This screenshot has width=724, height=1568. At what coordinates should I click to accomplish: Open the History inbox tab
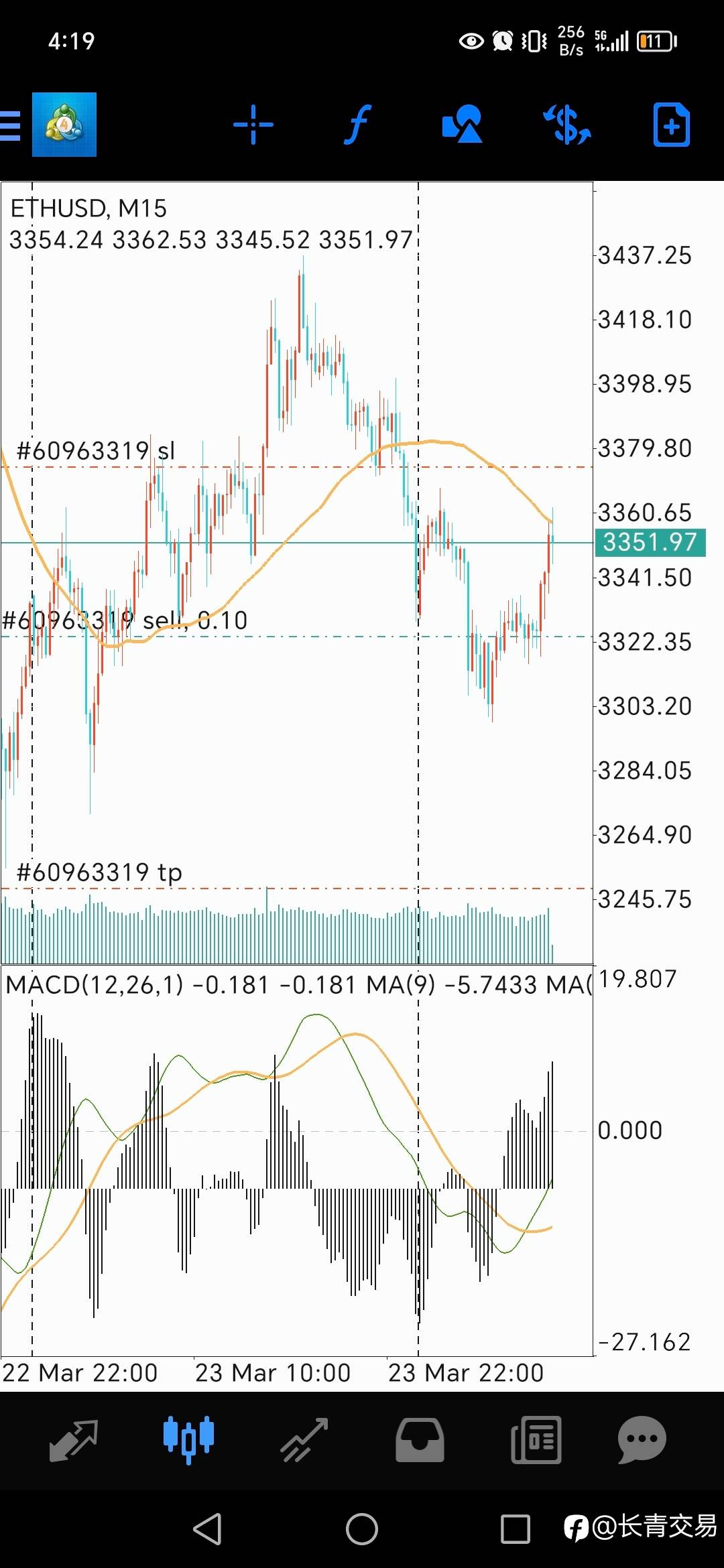[x=420, y=1440]
